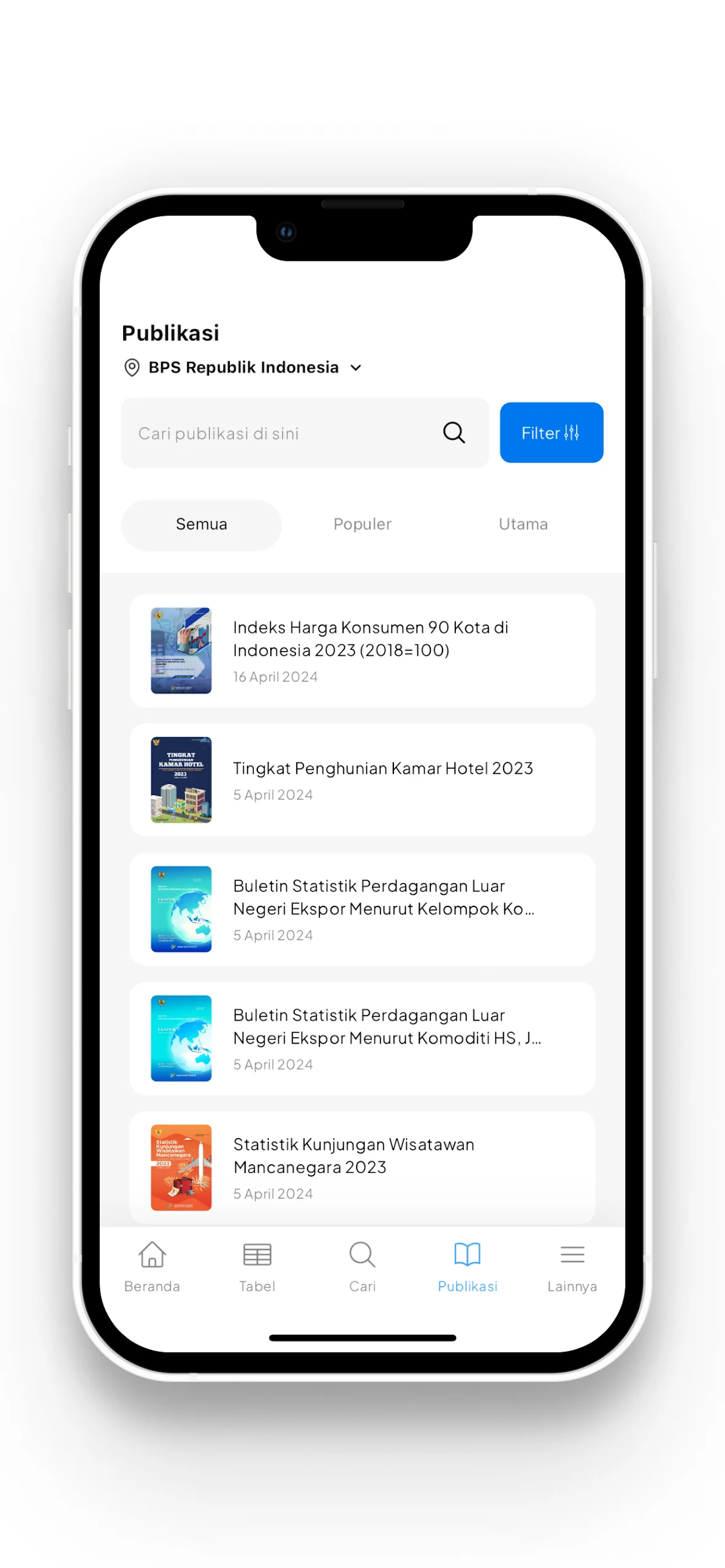Go to the Beranda tab
Viewport: 725px width, 1568px height.
[152, 1266]
